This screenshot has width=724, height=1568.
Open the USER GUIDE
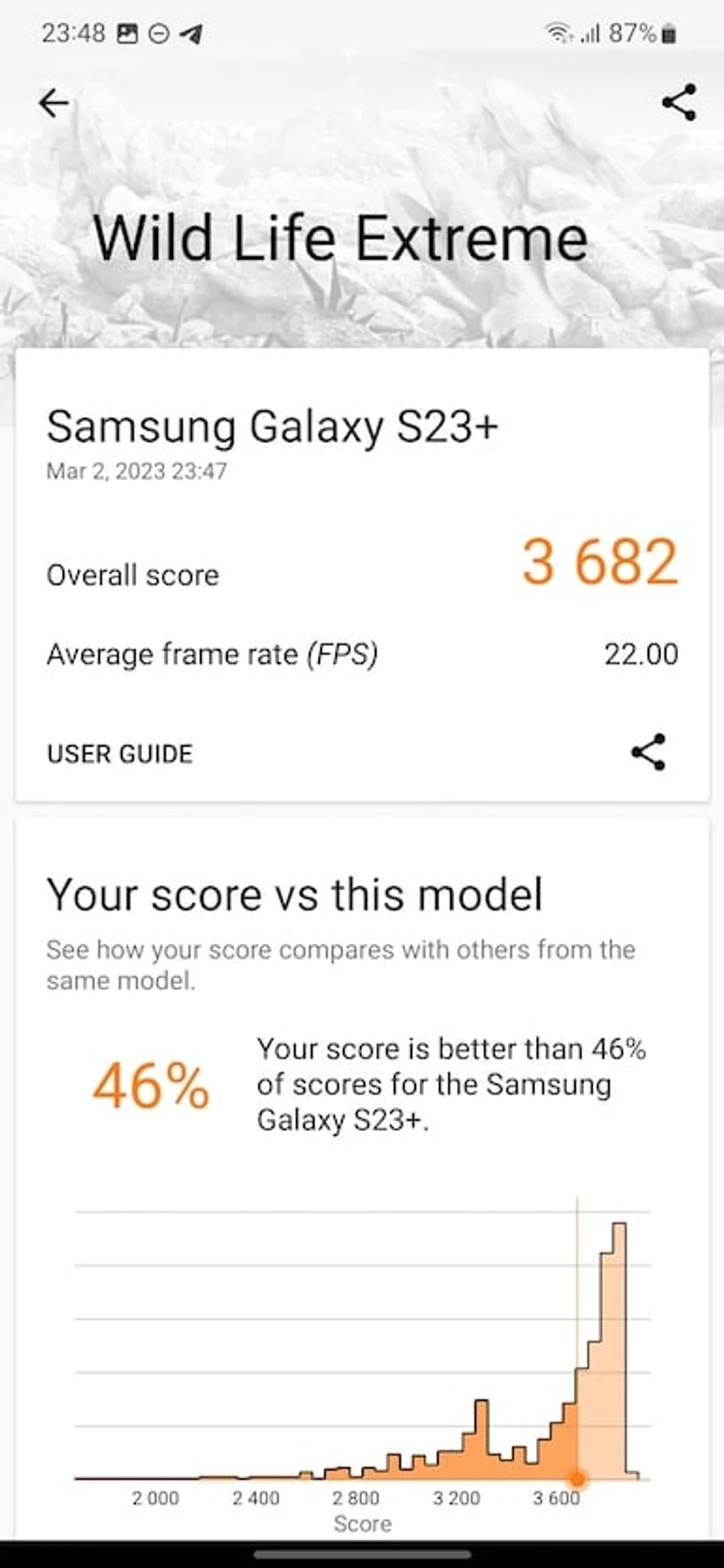(x=120, y=753)
